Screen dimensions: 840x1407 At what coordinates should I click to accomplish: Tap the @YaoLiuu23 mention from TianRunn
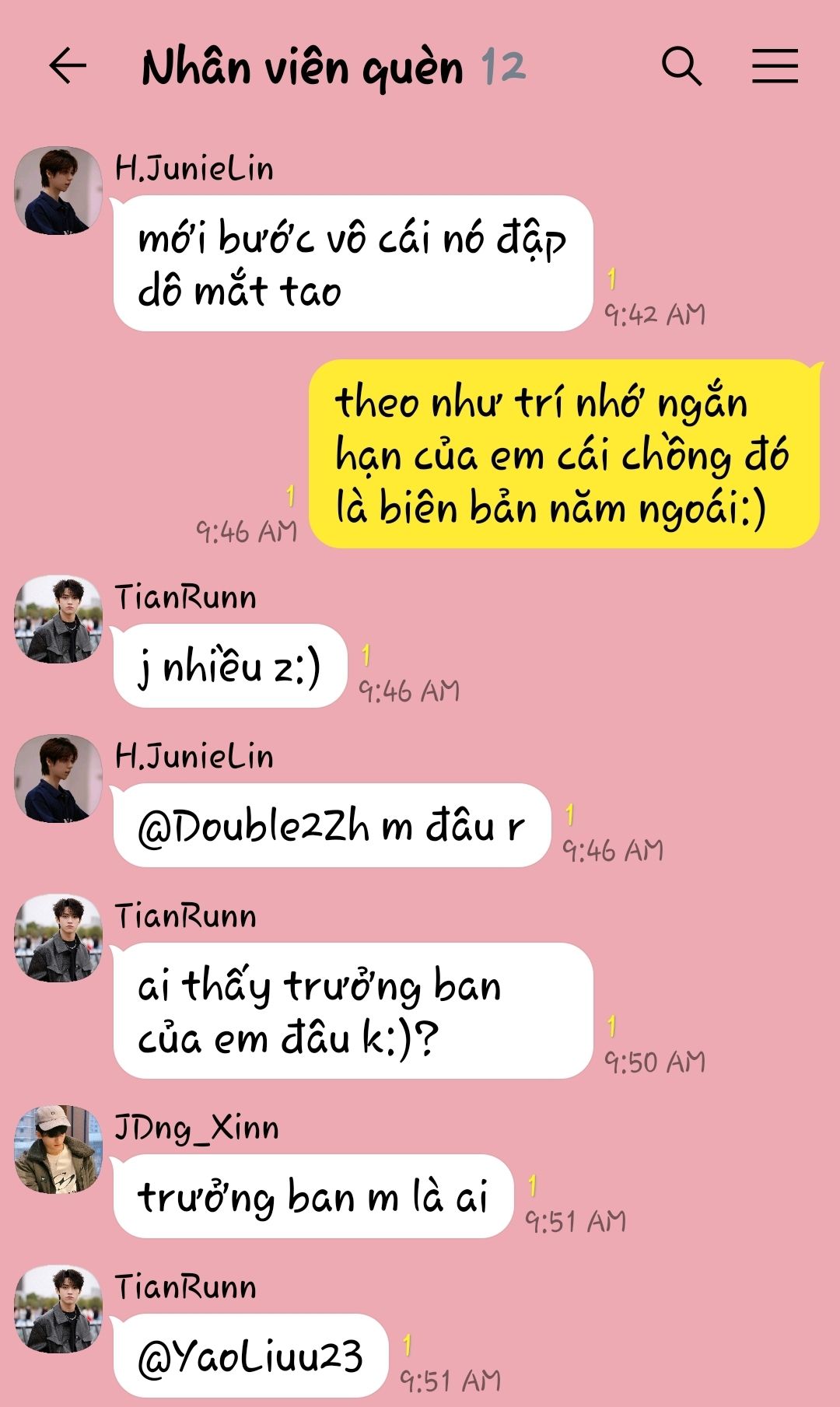tap(250, 1356)
